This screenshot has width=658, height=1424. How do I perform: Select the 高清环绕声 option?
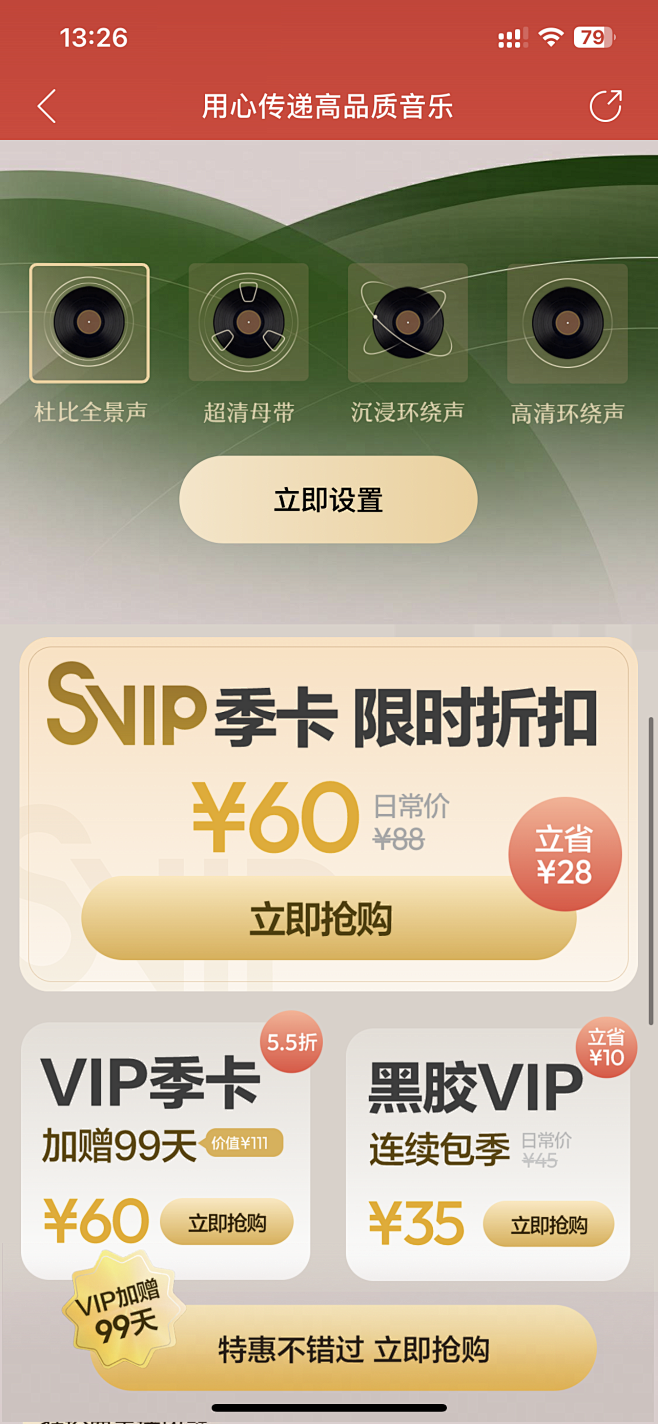[x=567, y=323]
